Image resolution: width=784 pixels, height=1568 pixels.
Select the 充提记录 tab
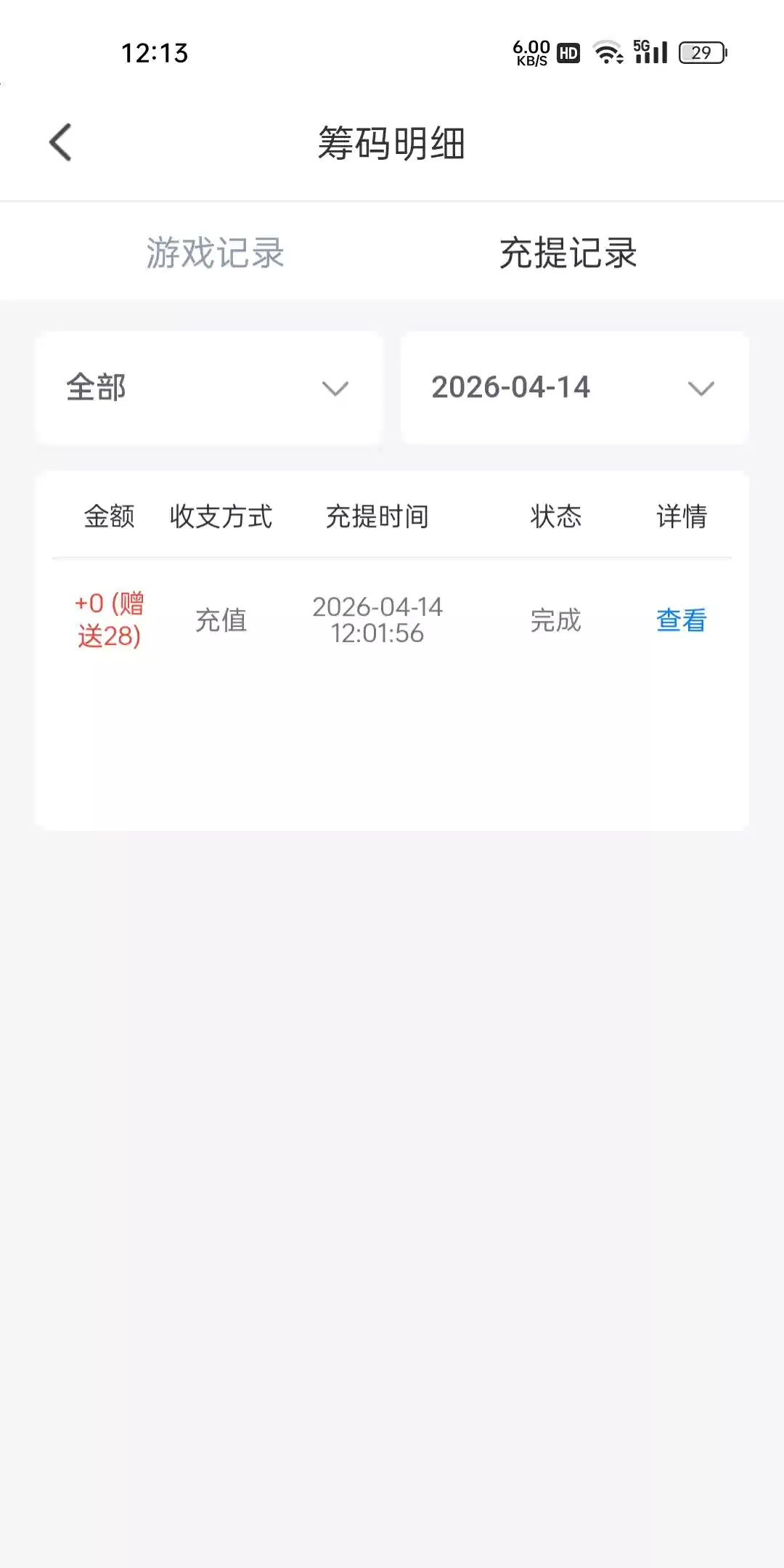tap(568, 253)
